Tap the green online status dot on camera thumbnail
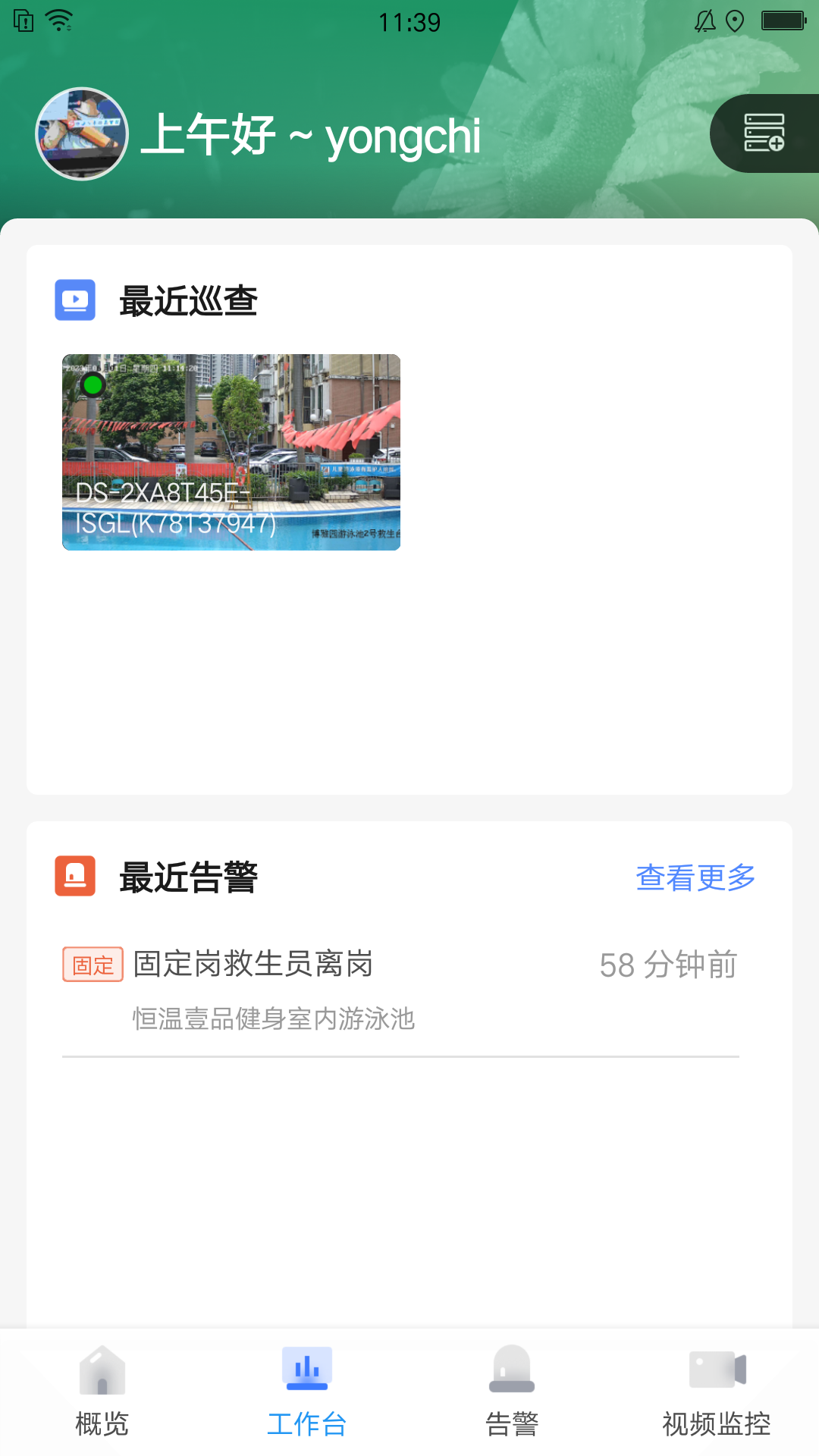 [x=92, y=384]
